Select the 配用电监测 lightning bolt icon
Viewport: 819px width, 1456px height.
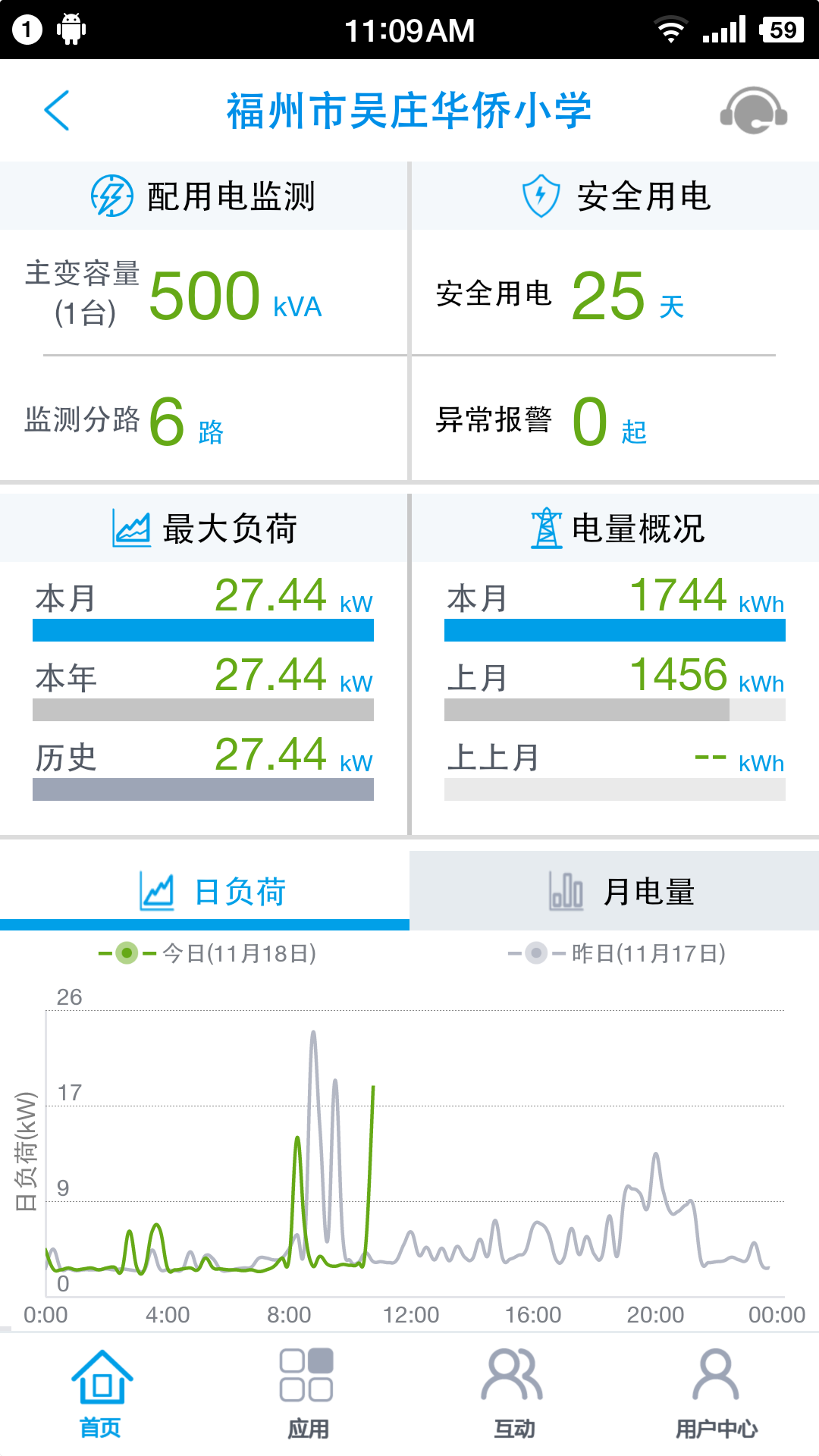pyautogui.click(x=111, y=195)
